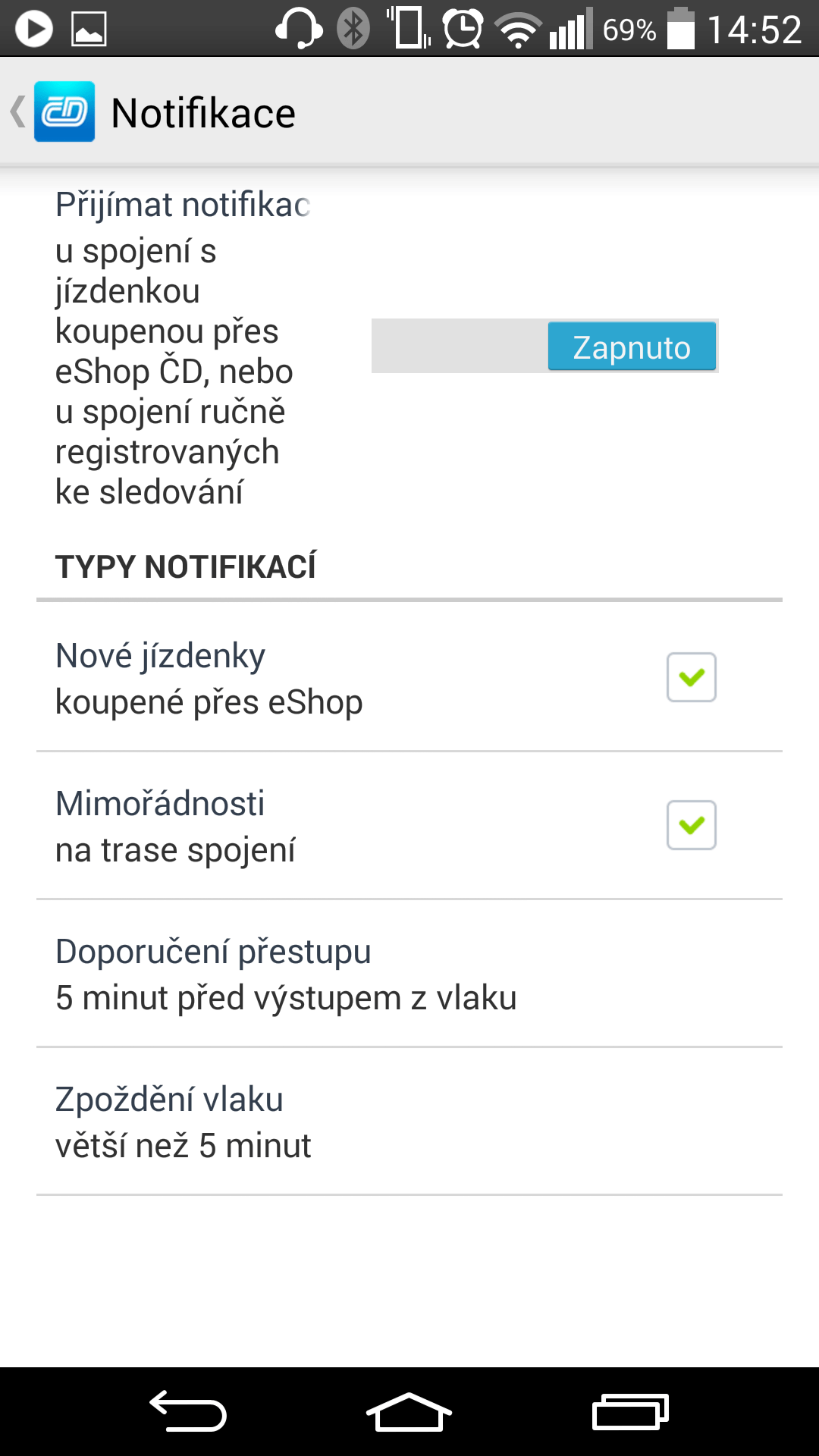Tap the system back button

(x=188, y=1411)
